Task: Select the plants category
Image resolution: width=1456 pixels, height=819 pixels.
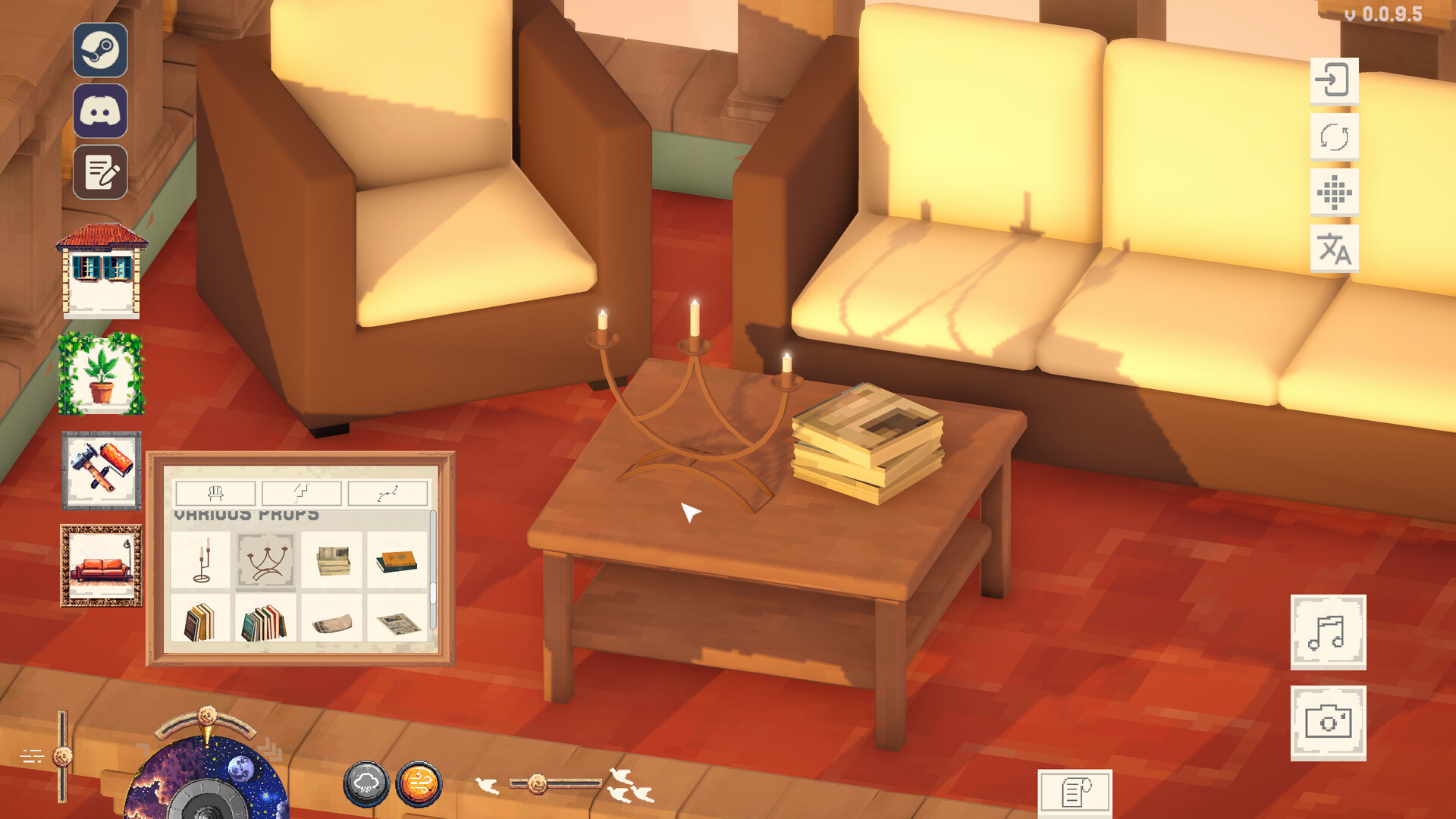Action: pyautogui.click(x=101, y=374)
